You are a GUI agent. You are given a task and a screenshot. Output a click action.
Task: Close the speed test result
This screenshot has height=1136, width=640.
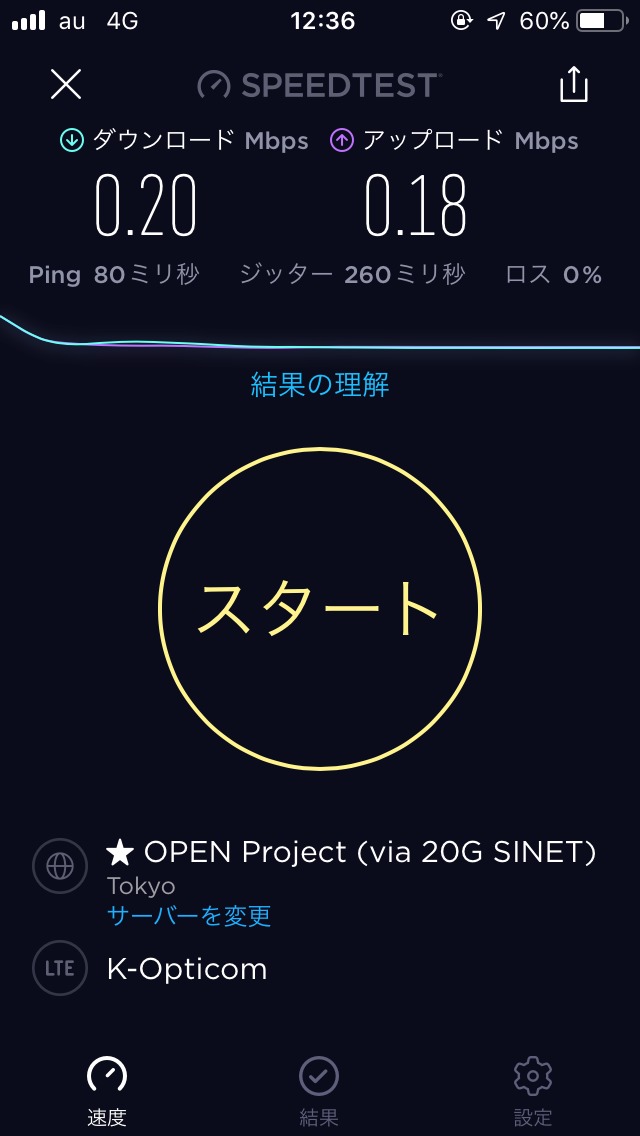(66, 84)
